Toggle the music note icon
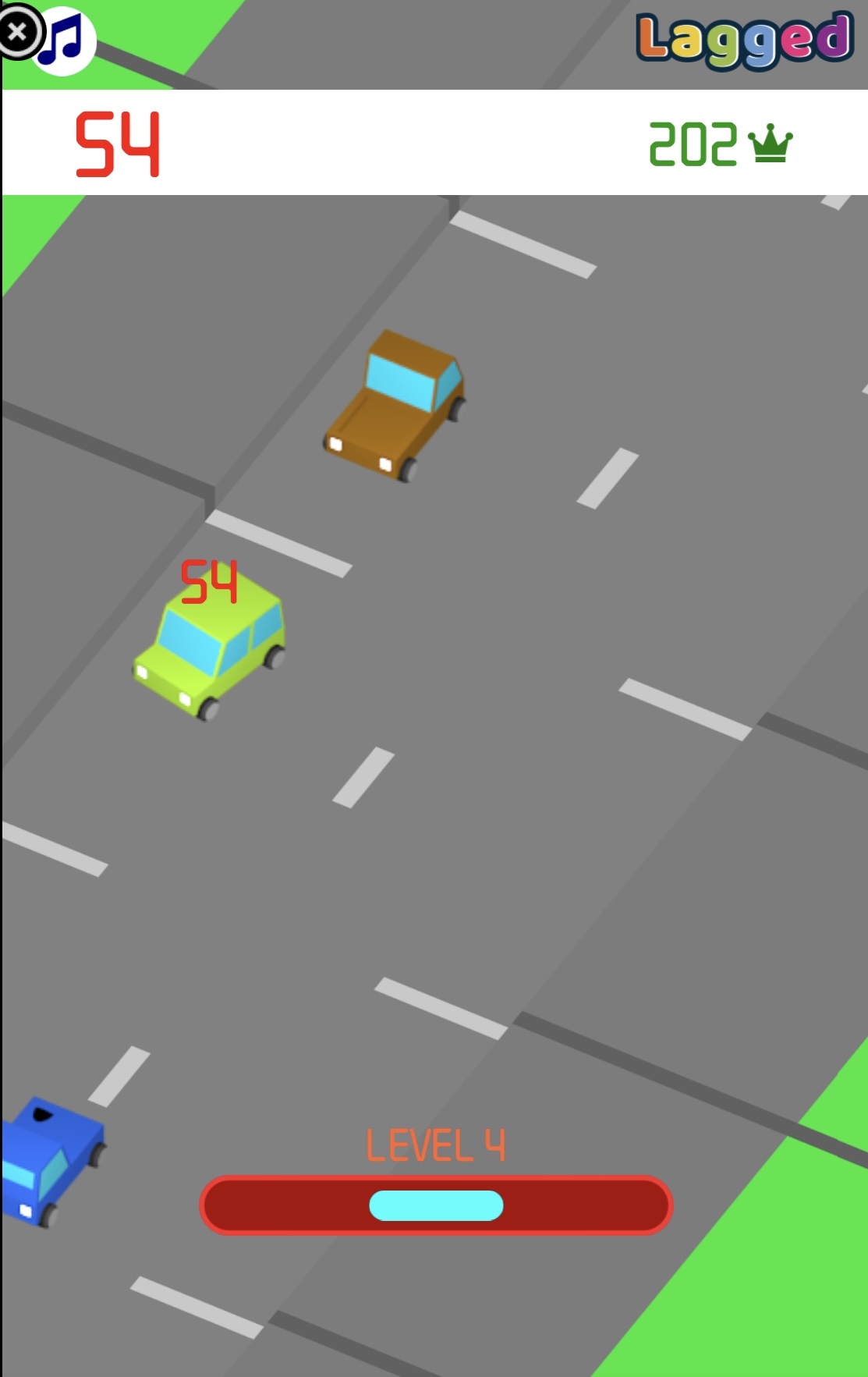Viewport: 868px width, 1377px height. pyautogui.click(x=66, y=41)
